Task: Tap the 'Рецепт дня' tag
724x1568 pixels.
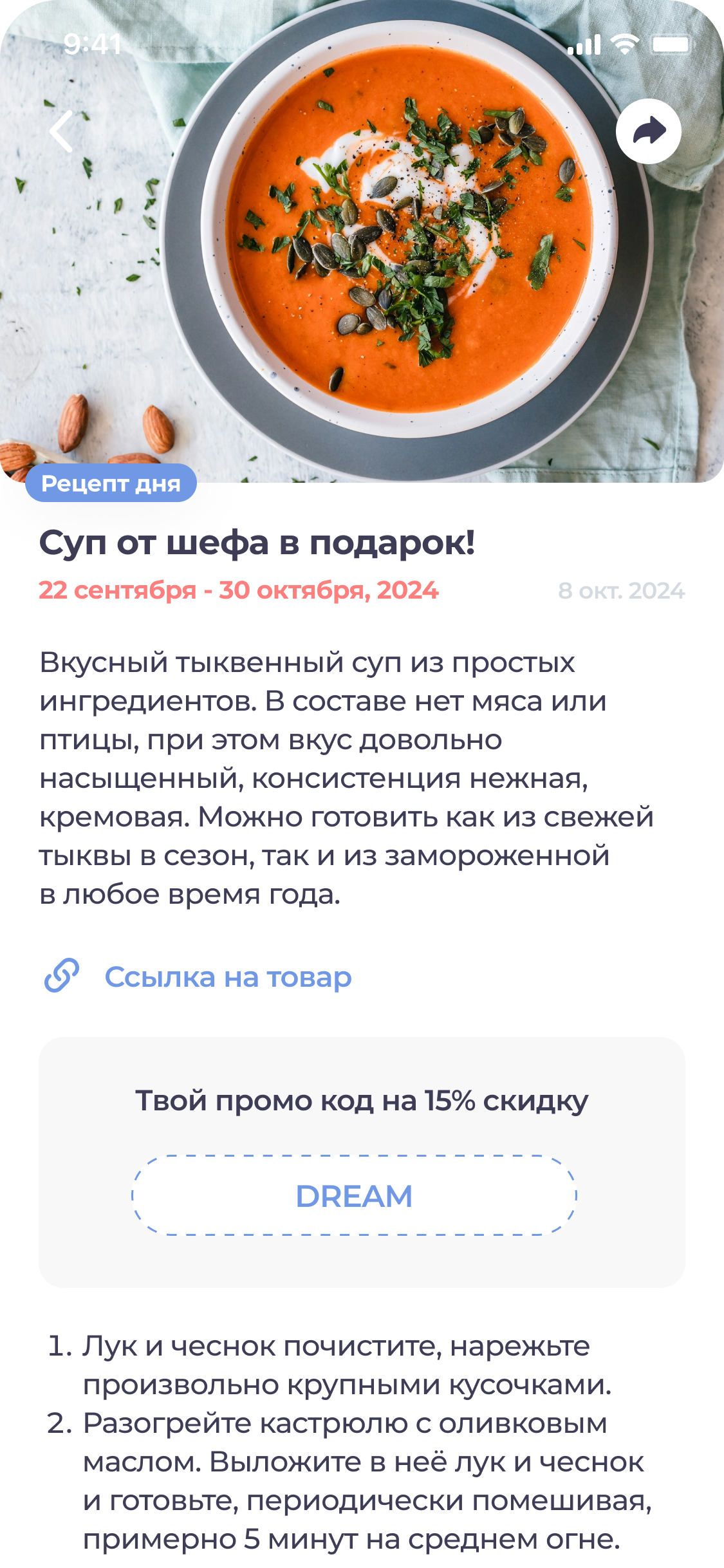Action: click(111, 483)
